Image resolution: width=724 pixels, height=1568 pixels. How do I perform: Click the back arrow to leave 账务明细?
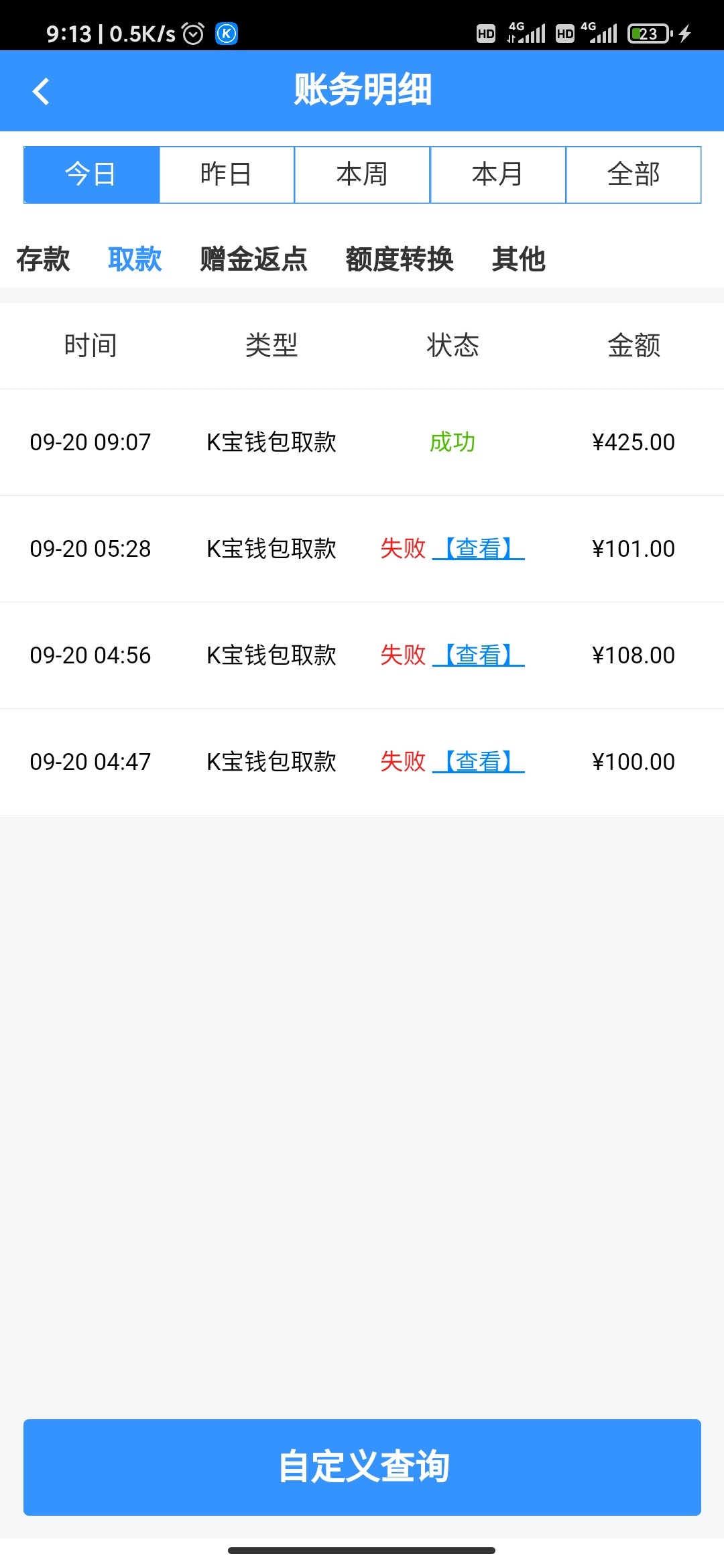pos(42,90)
